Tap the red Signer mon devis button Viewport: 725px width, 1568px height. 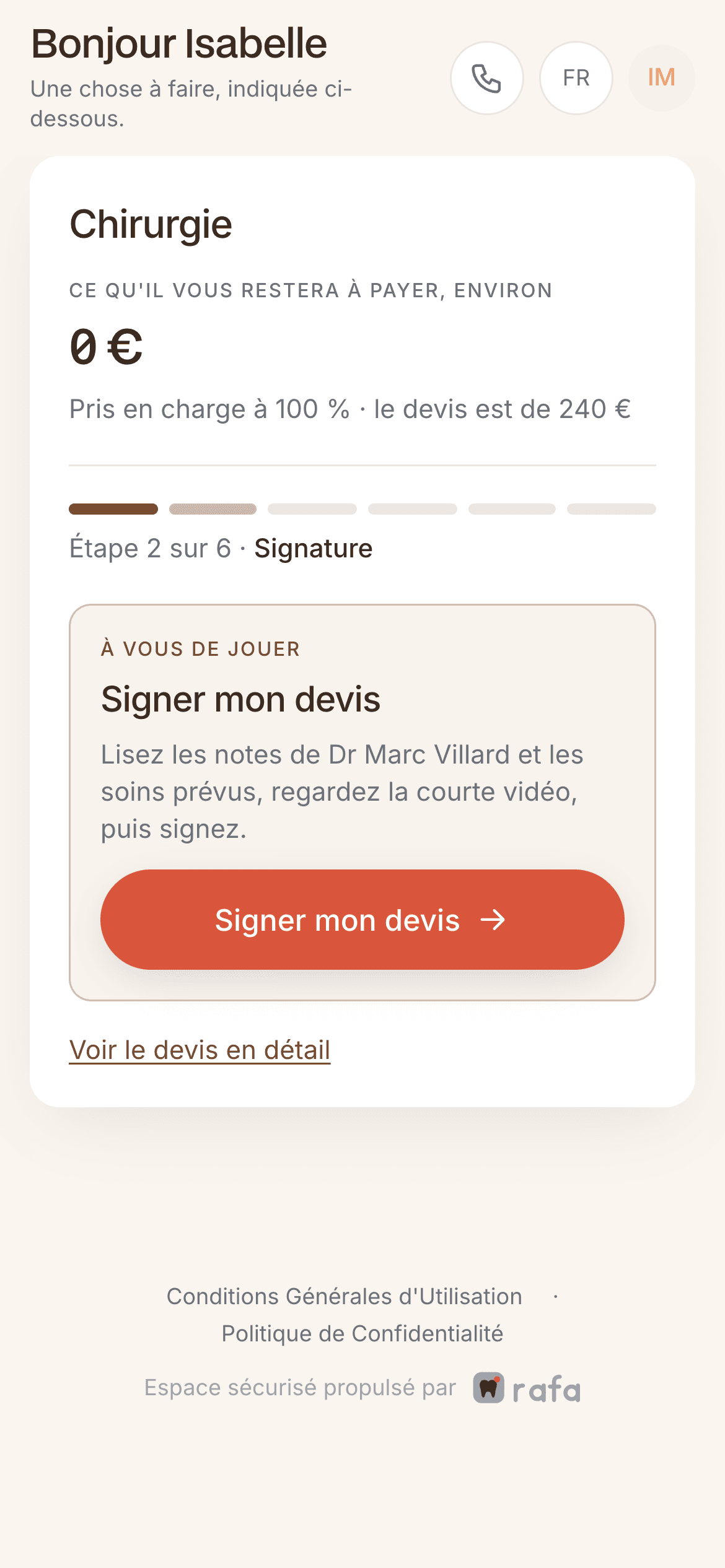coord(362,920)
